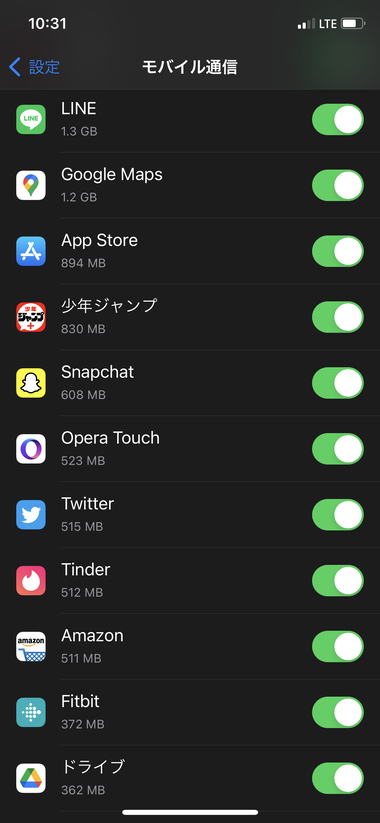Toggle mobile data for Opera Touch

pyautogui.click(x=338, y=449)
